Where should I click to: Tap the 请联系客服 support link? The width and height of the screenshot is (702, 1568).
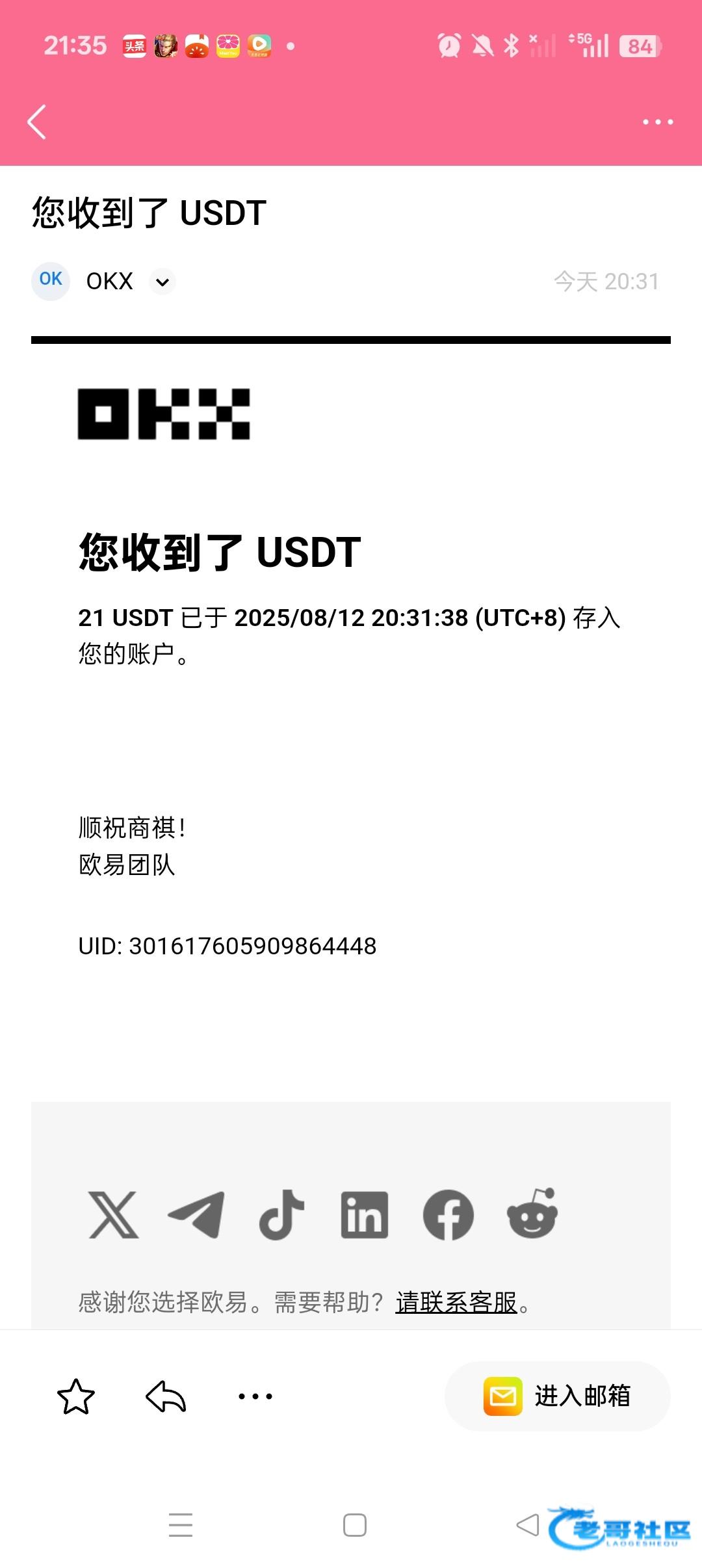pyautogui.click(x=456, y=1302)
